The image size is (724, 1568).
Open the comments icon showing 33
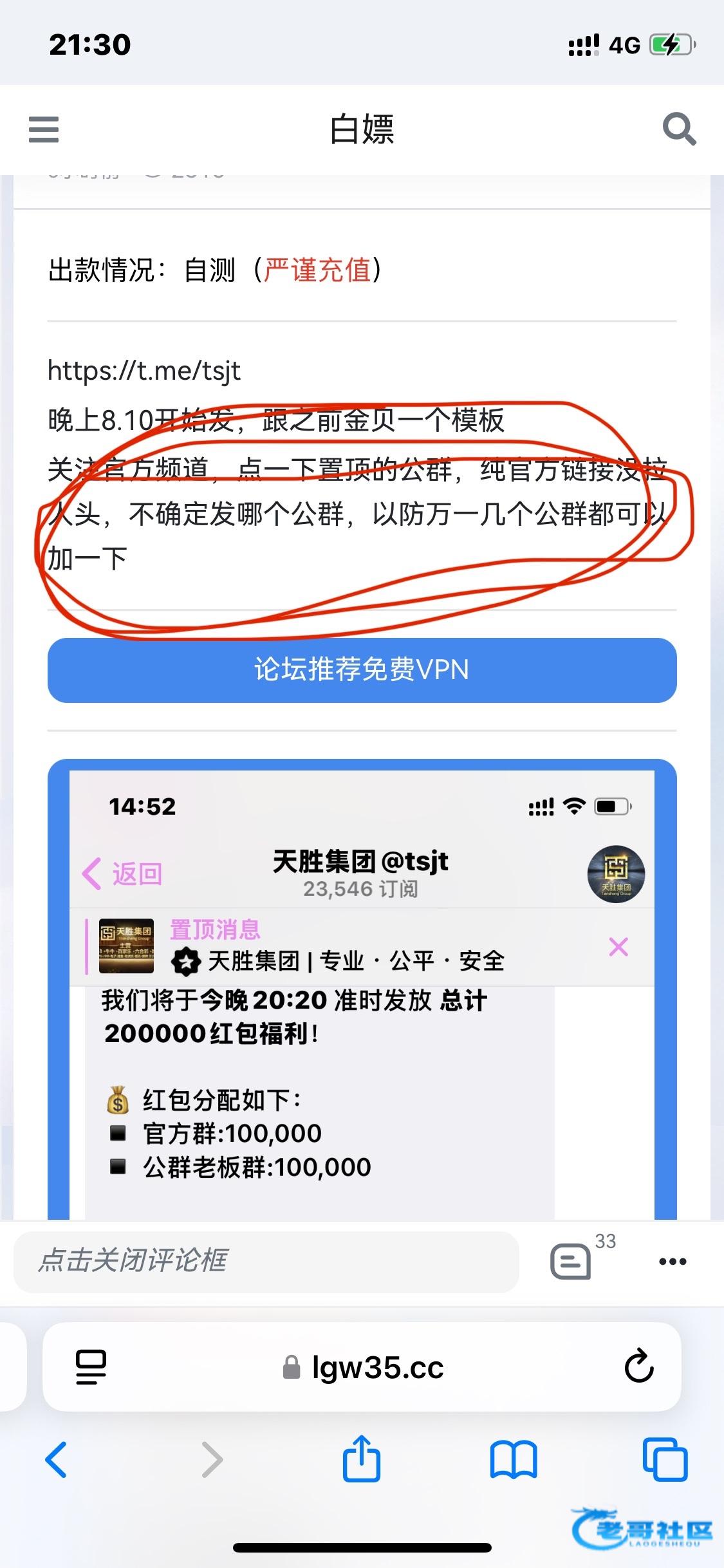pyautogui.click(x=571, y=1260)
